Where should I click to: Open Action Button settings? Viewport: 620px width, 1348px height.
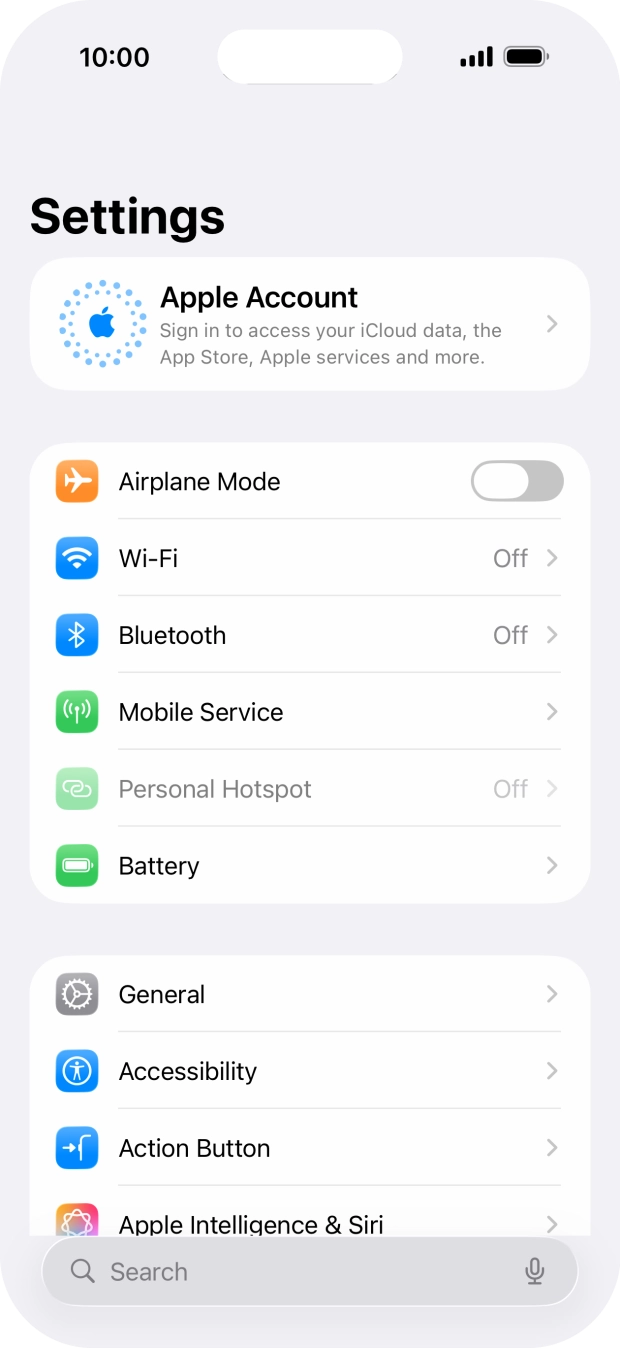[310, 1148]
